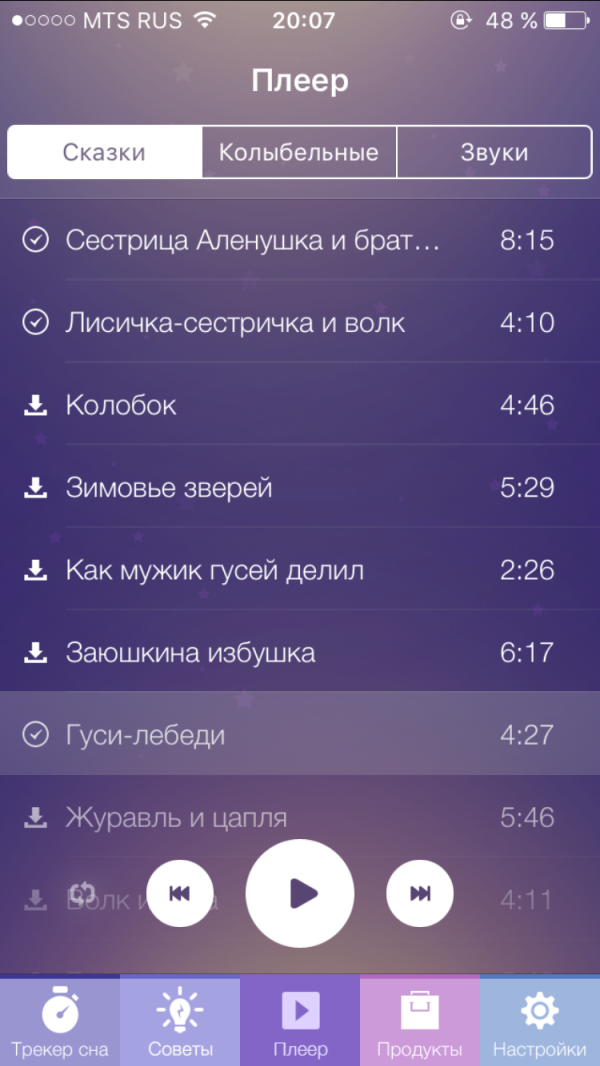
Task: Select the Сказки segment
Action: point(105,152)
